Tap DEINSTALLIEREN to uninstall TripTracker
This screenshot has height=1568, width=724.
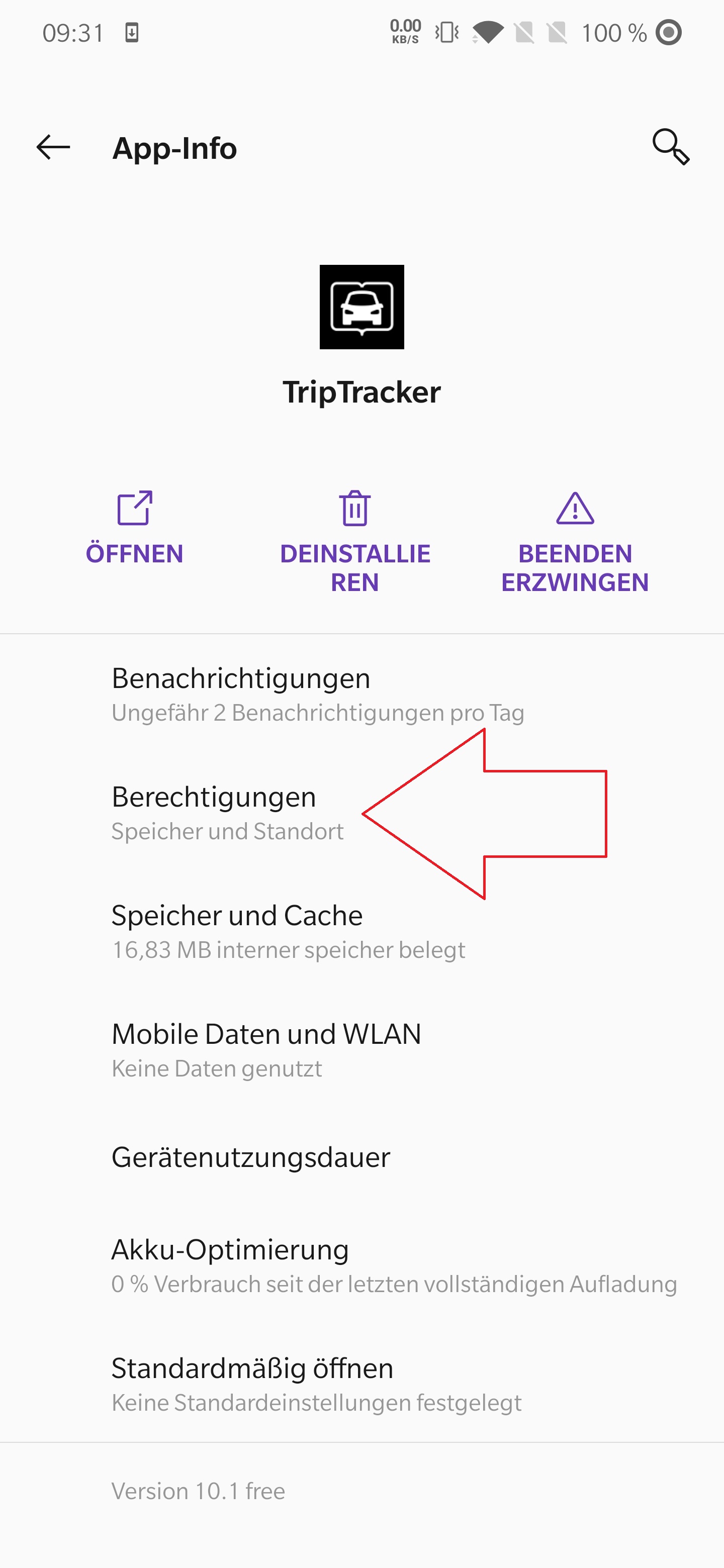[355, 542]
